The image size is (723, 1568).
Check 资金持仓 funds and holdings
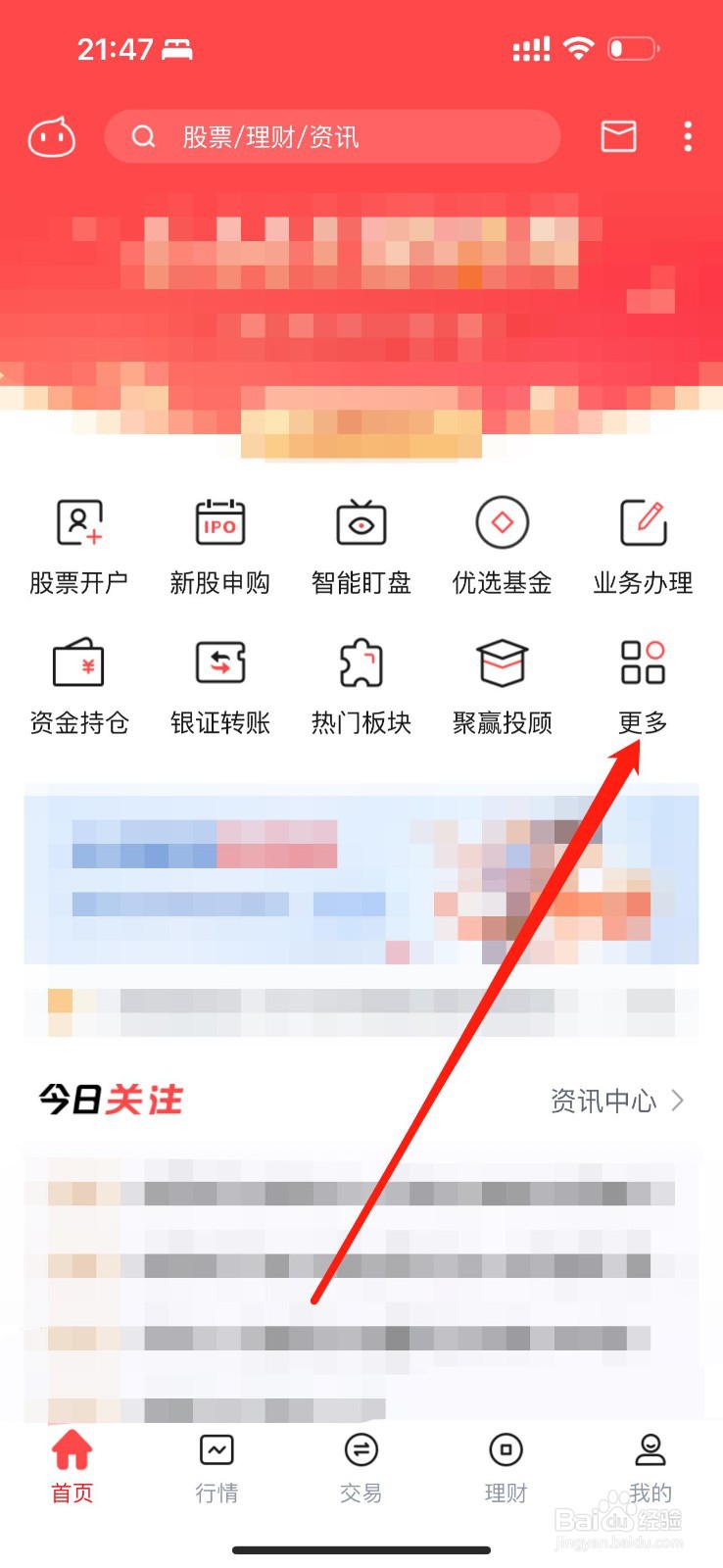[78, 684]
